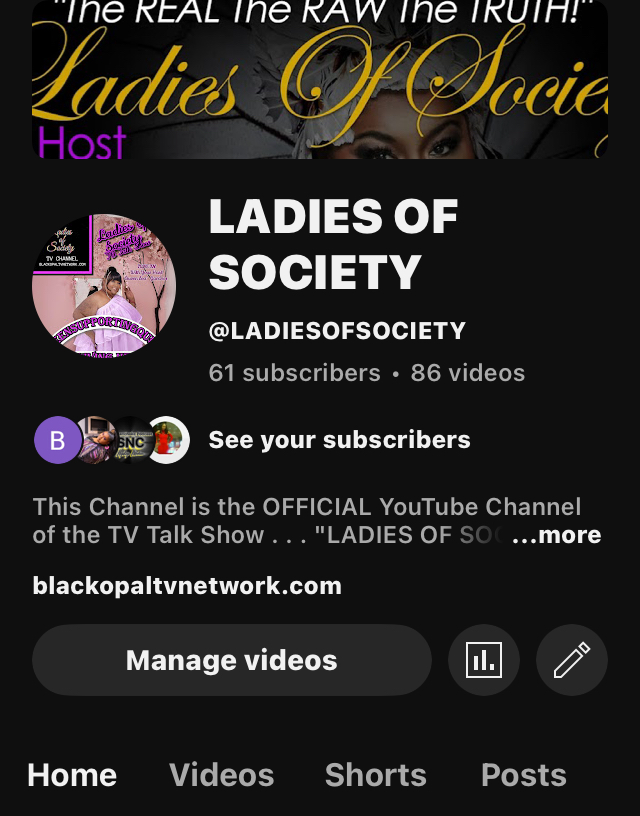The width and height of the screenshot is (640, 816).
Task: Open See your subscribers
Action: tap(339, 440)
